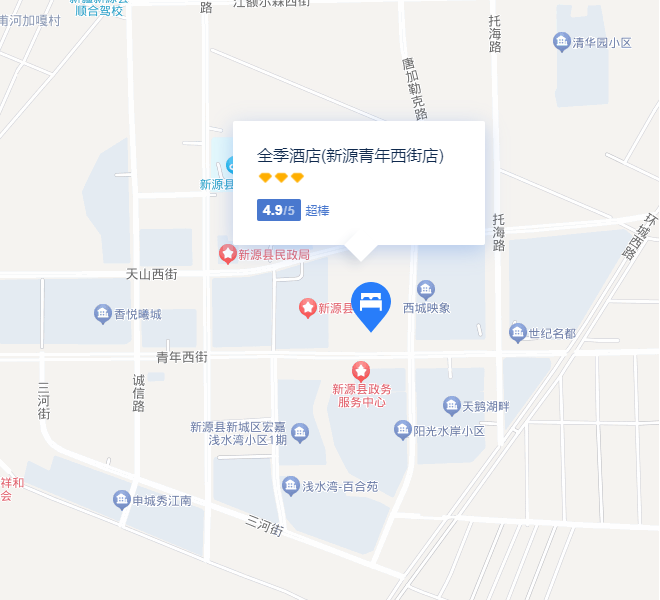The width and height of the screenshot is (660, 600).
Task: Select the 申城秀江南 place marker
Action: 121,499
